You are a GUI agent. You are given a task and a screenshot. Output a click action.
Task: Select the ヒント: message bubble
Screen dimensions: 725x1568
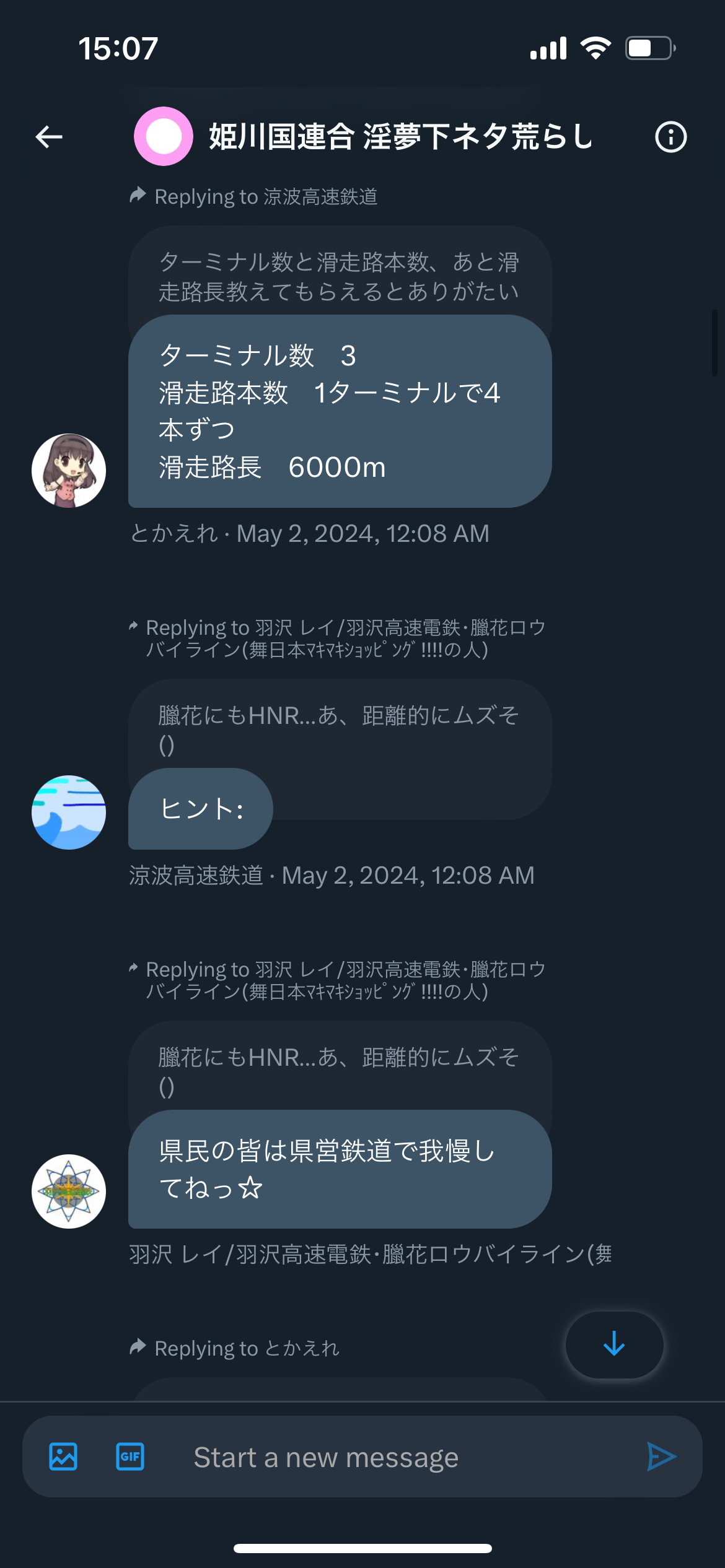201,809
